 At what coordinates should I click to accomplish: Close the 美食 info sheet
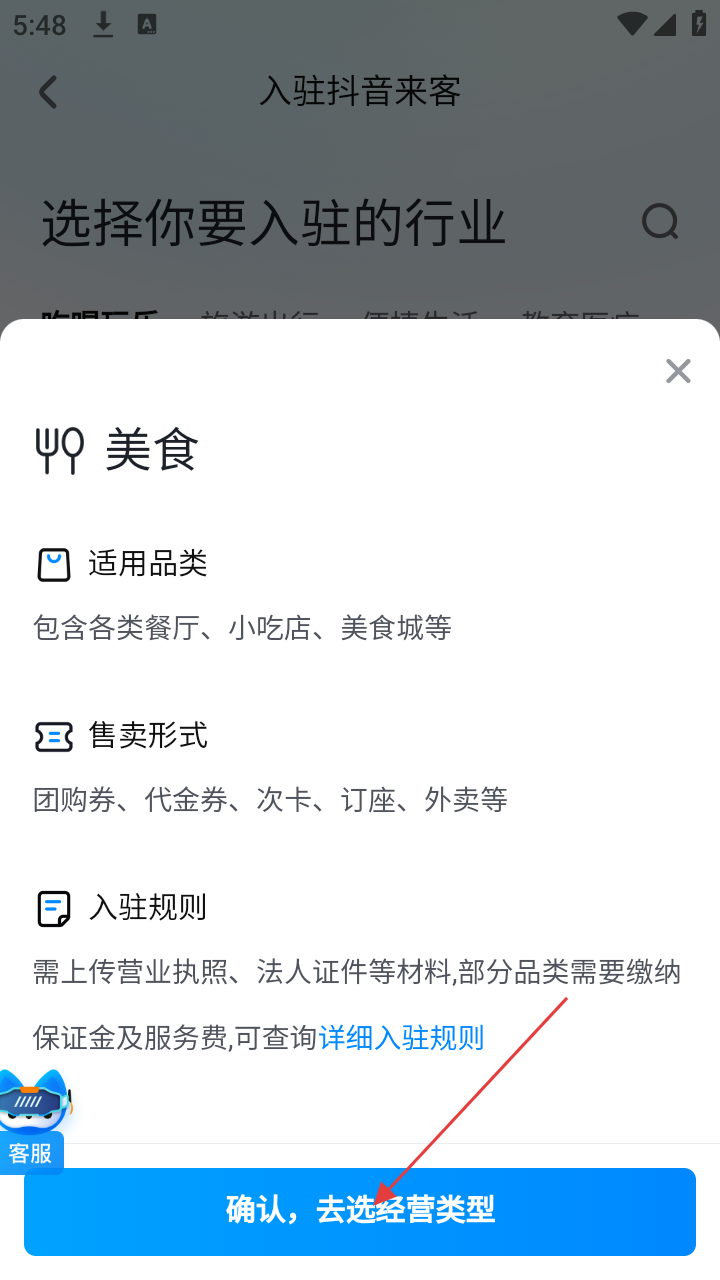[678, 371]
